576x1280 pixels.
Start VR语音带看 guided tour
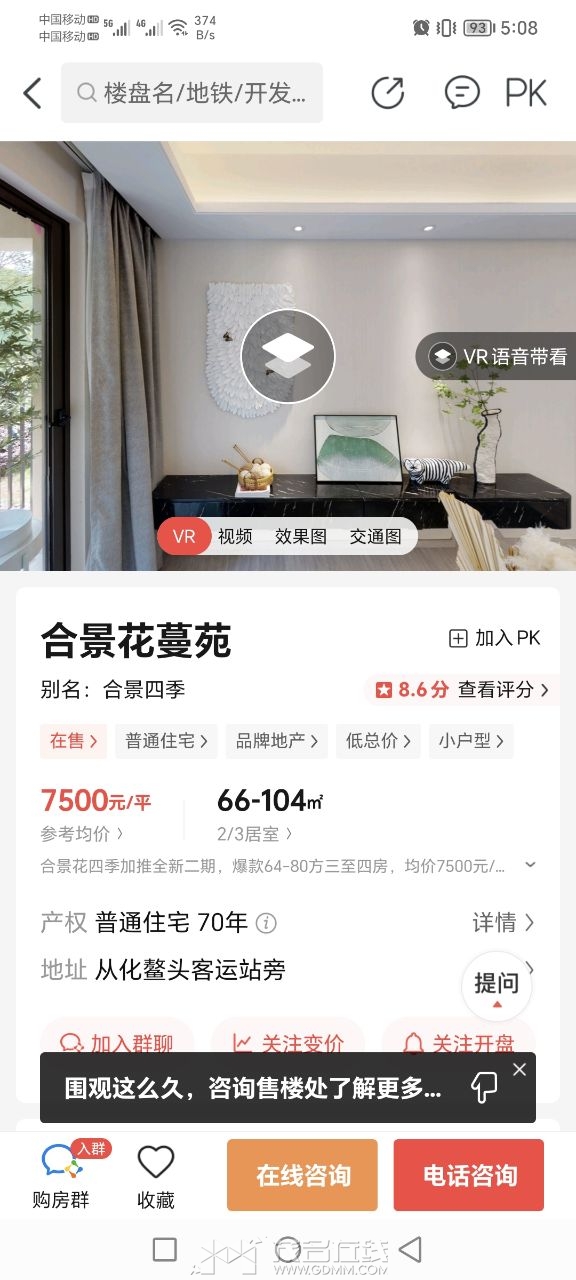(x=497, y=356)
